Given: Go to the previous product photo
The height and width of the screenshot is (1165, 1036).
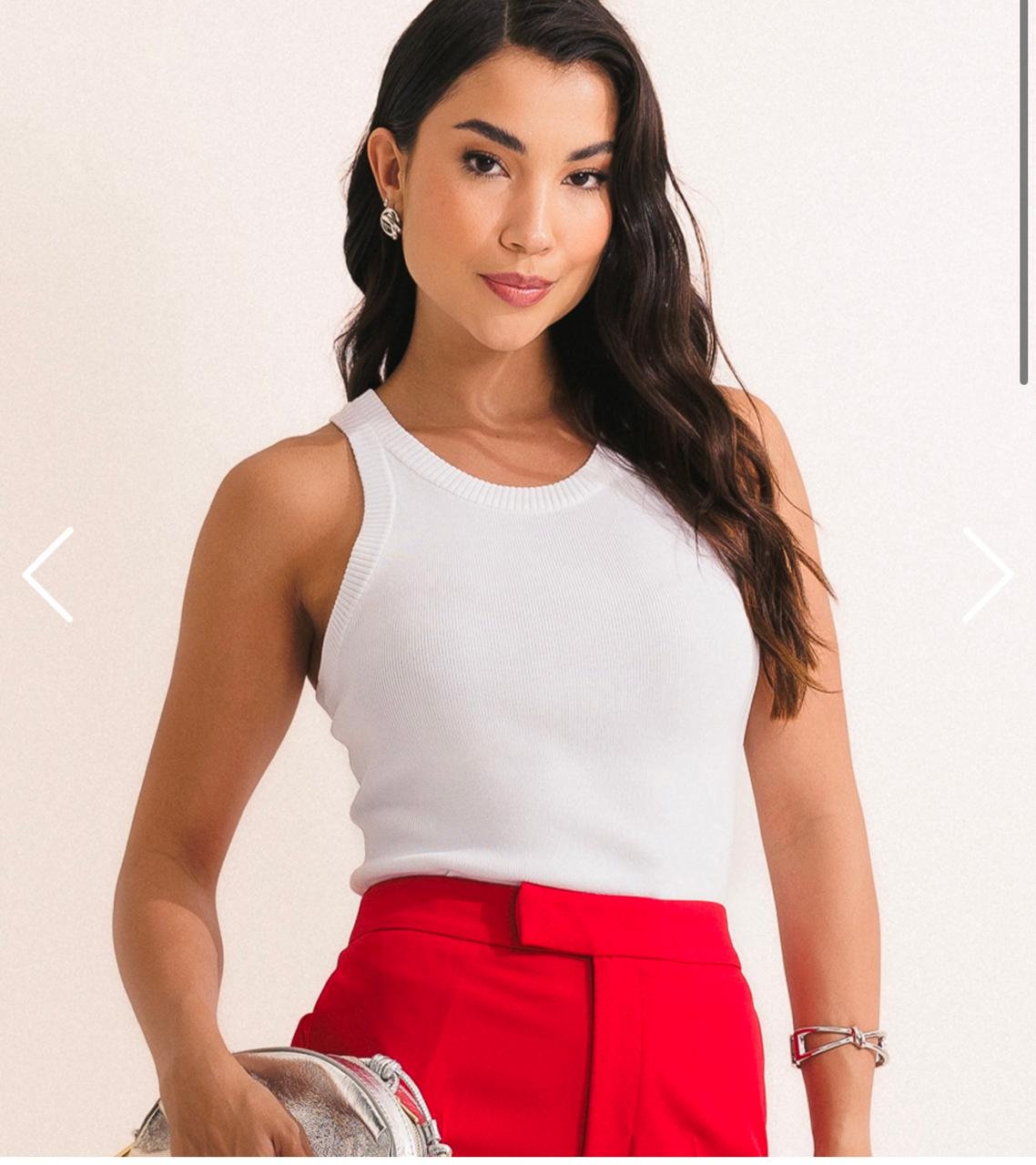Looking at the screenshot, I should pos(48,575).
